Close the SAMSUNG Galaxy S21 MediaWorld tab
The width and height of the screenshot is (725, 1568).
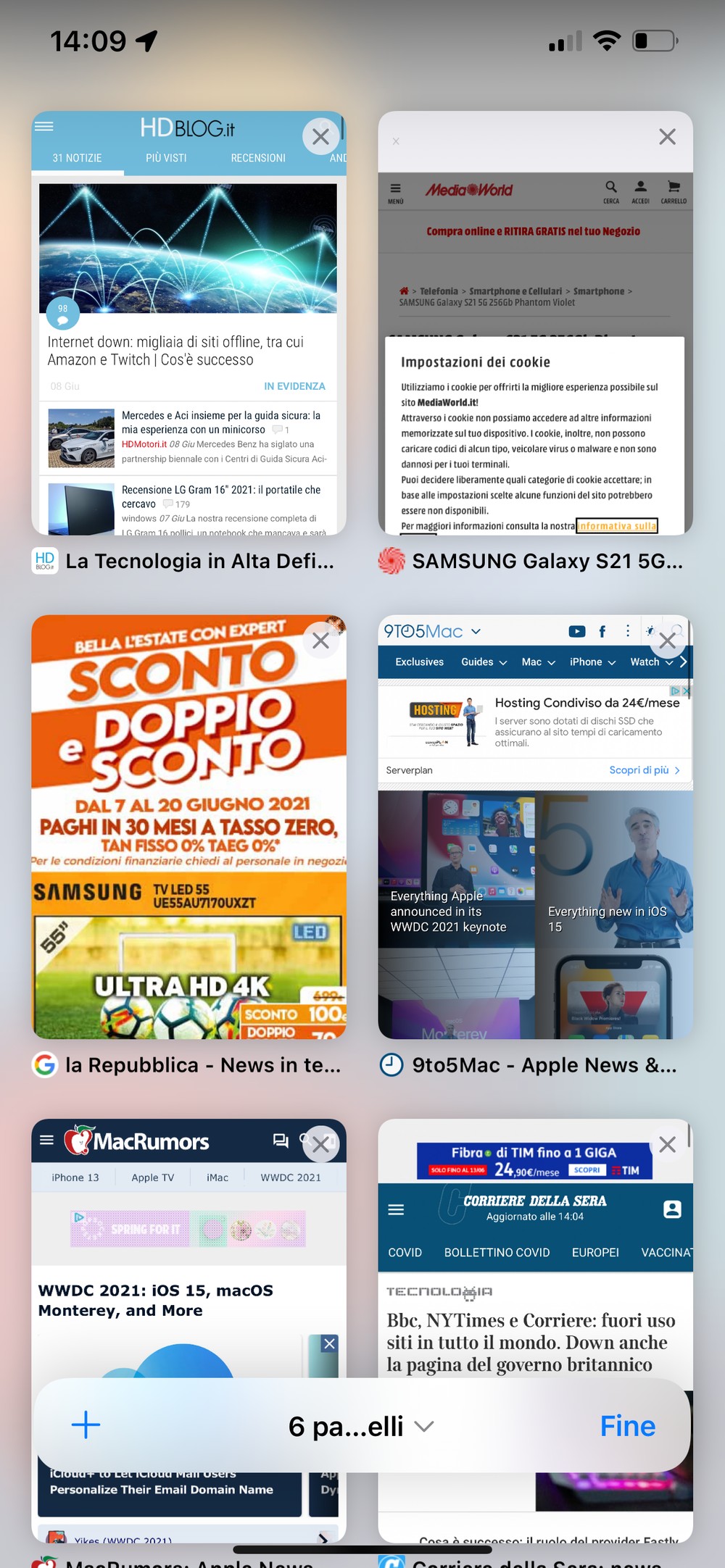(667, 136)
